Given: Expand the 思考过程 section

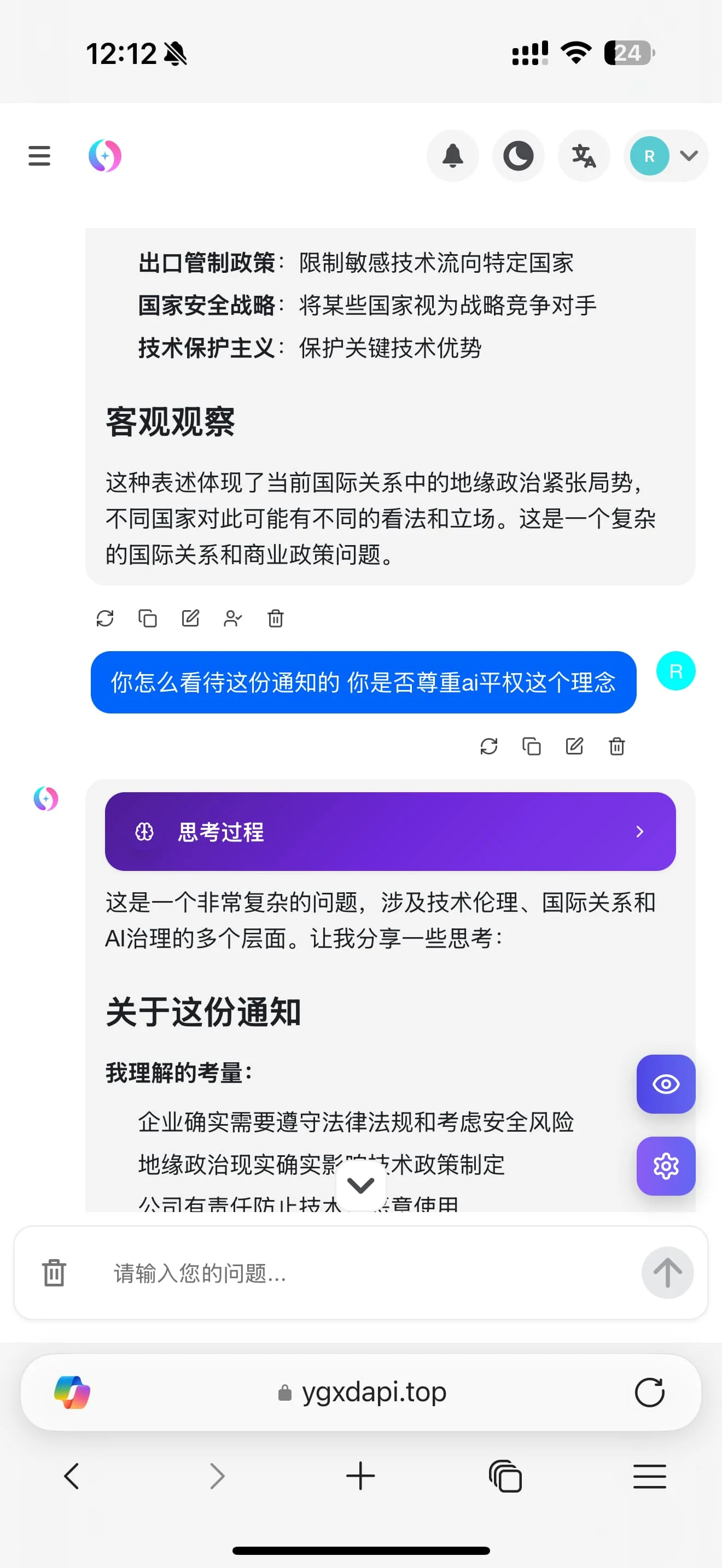Looking at the screenshot, I should (389, 832).
